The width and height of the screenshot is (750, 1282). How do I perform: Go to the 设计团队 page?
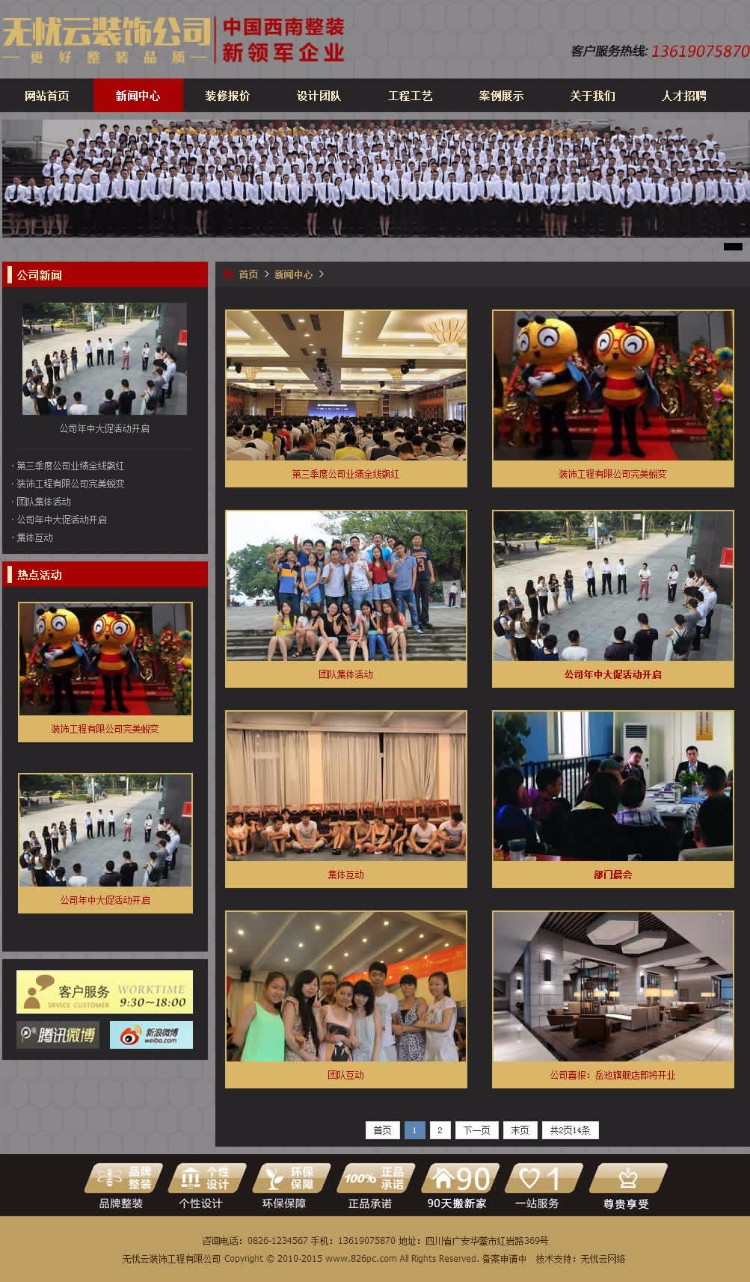[x=319, y=96]
